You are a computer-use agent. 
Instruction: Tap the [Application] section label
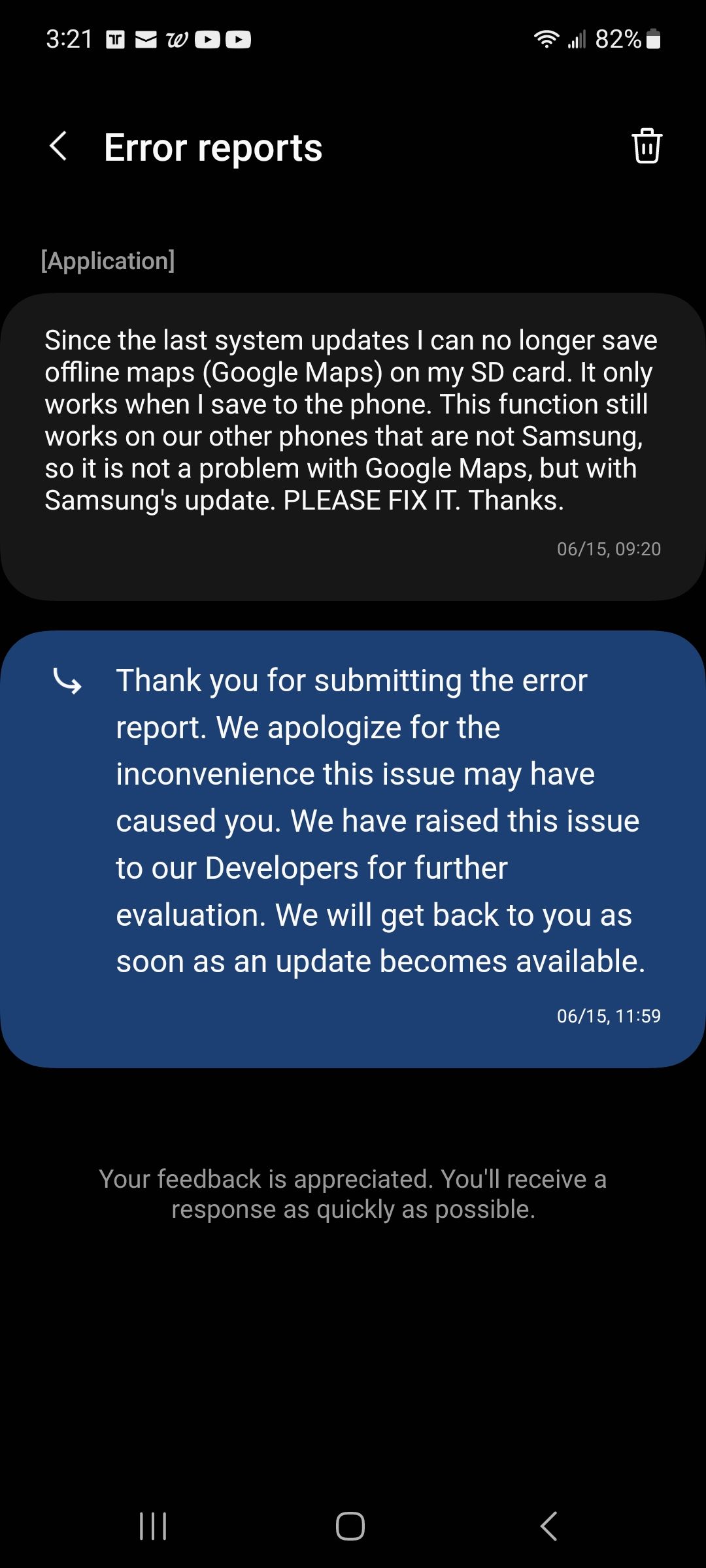[108, 261]
